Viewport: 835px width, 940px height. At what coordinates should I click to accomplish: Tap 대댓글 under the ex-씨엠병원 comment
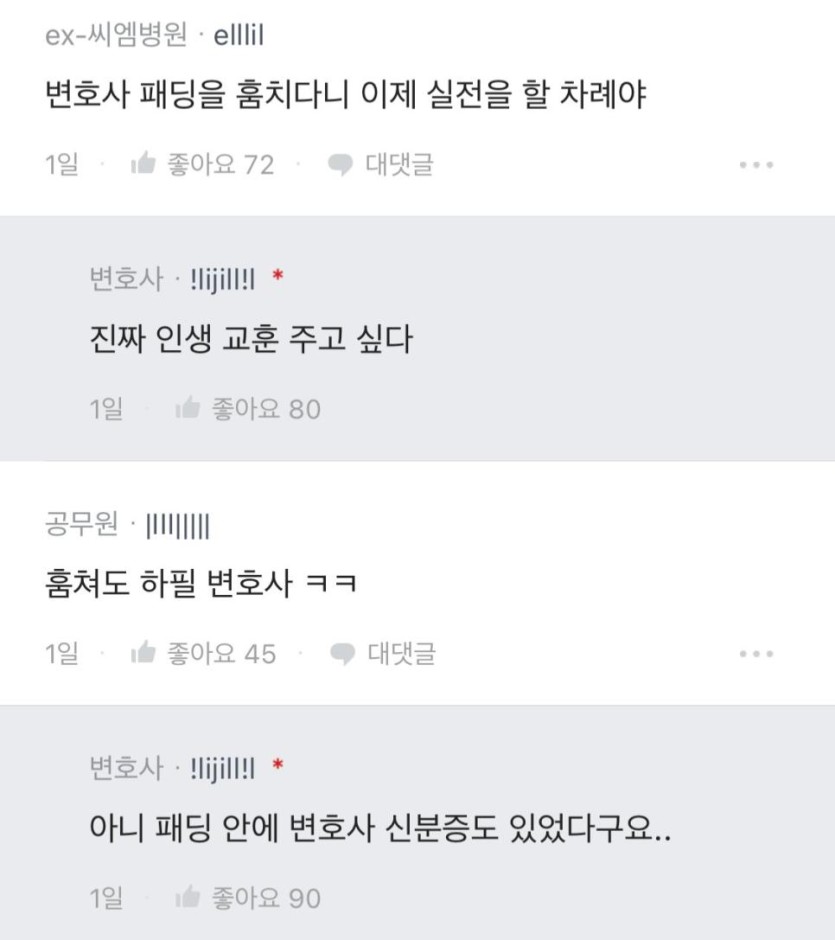click(382, 165)
